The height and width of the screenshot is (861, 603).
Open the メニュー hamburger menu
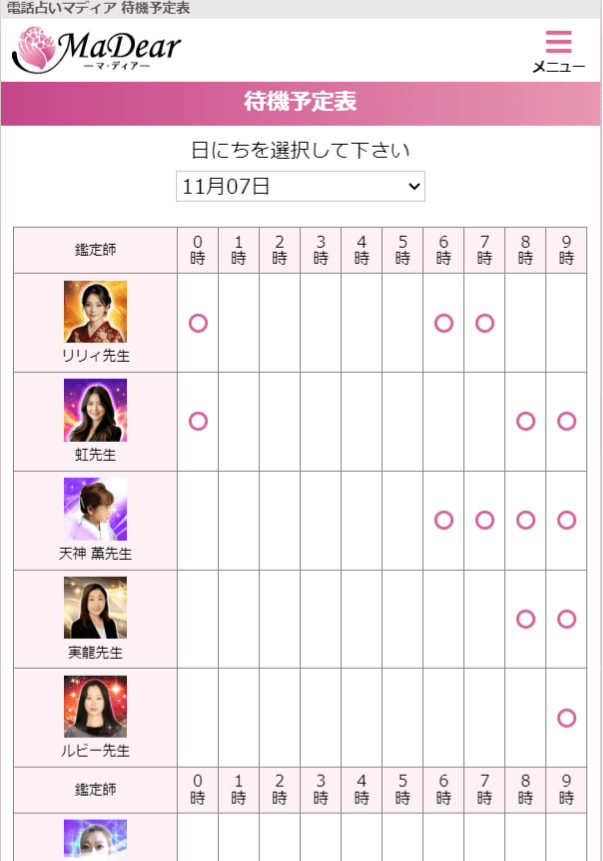tap(558, 50)
